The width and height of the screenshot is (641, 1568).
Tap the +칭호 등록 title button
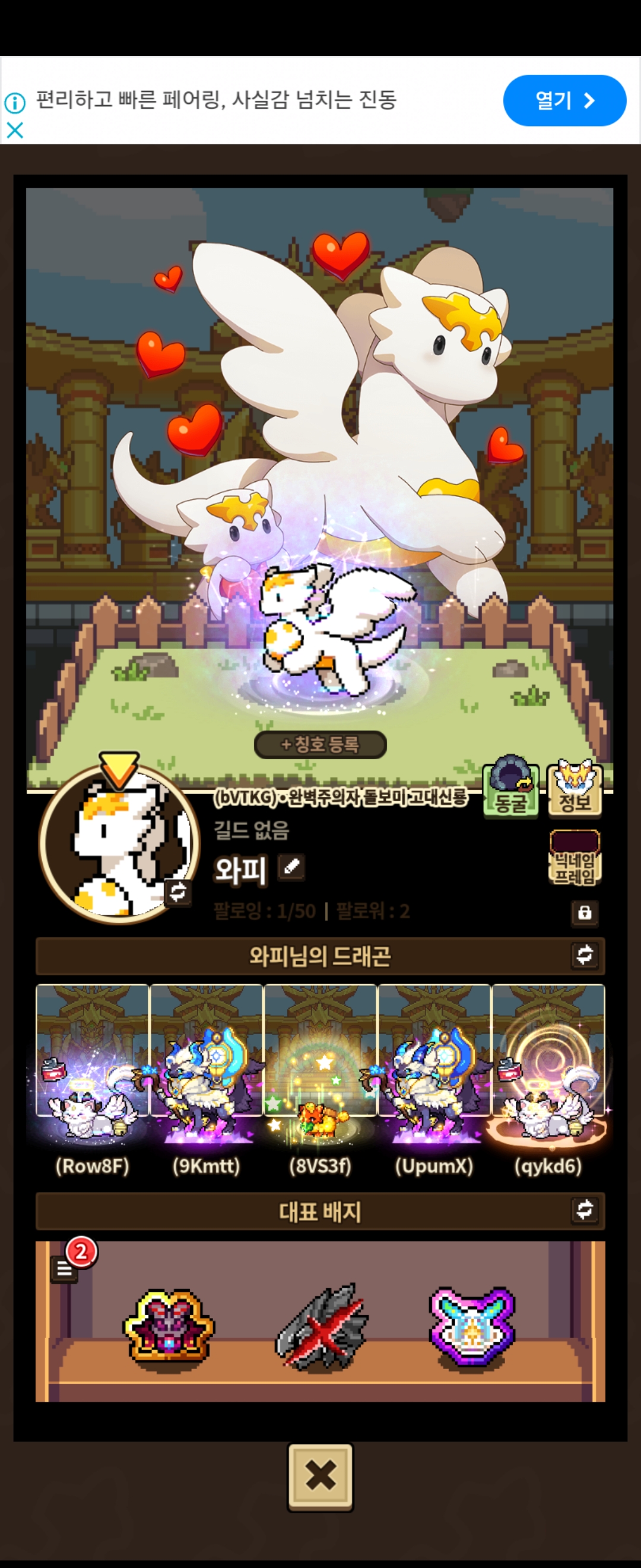coord(320,744)
